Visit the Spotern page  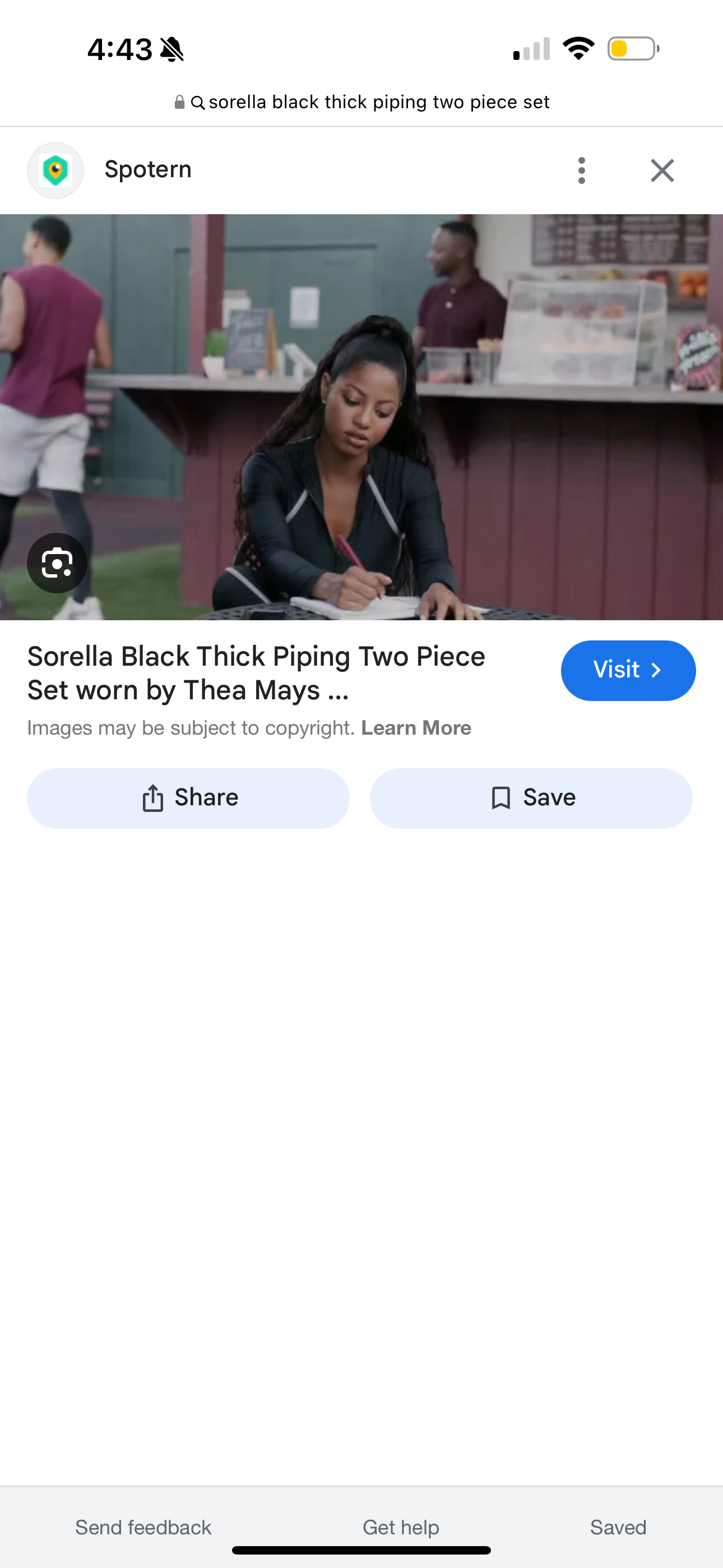pos(628,670)
